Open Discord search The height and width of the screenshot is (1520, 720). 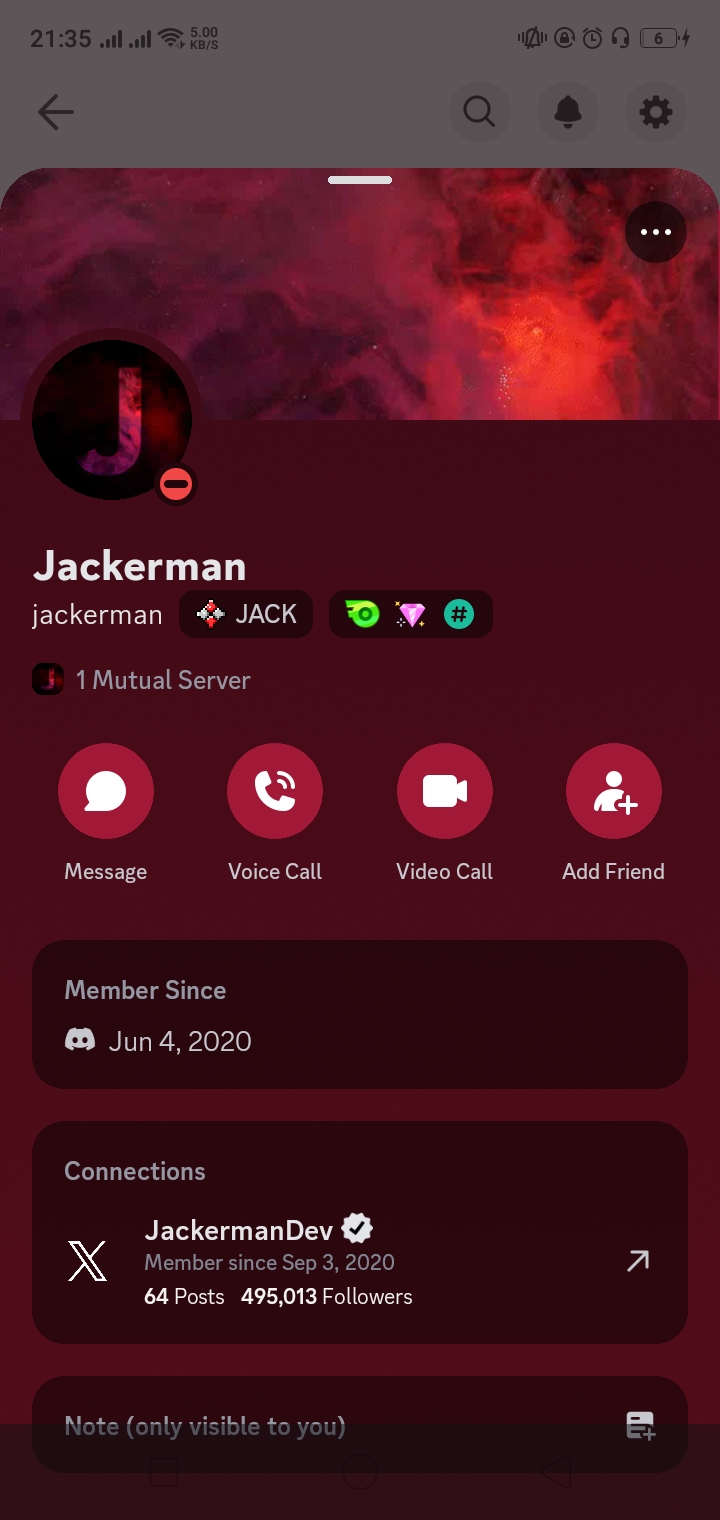click(x=479, y=112)
